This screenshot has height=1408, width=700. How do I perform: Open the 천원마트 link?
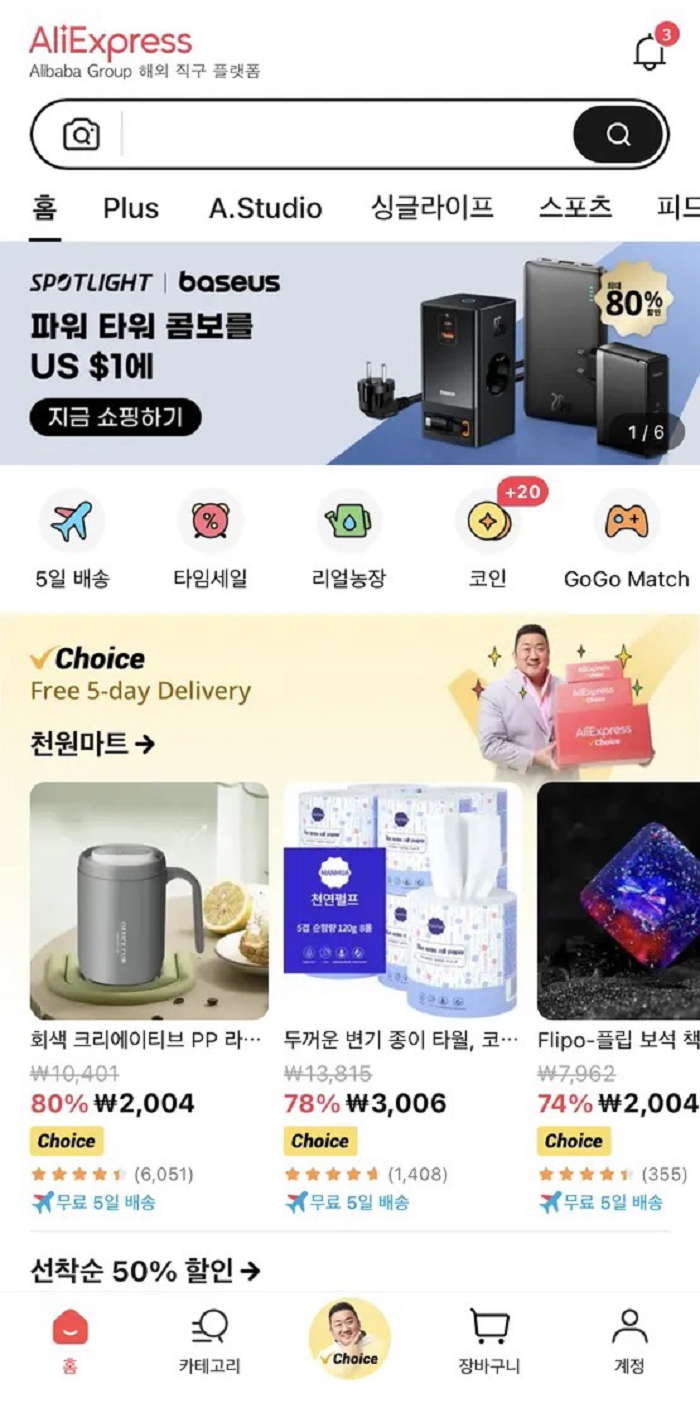pyautogui.click(x=92, y=743)
